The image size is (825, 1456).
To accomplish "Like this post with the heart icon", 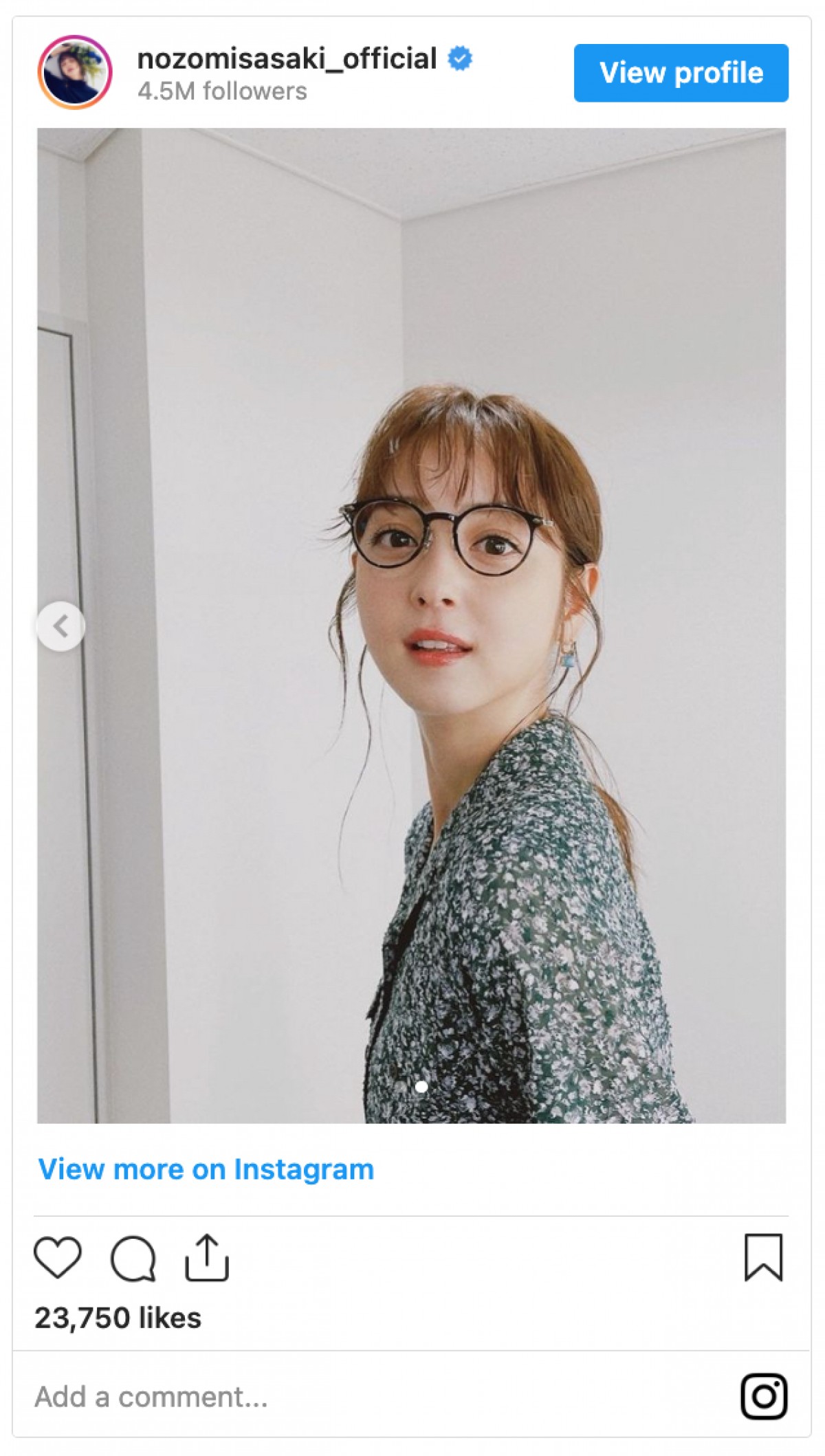I will point(58,1257).
